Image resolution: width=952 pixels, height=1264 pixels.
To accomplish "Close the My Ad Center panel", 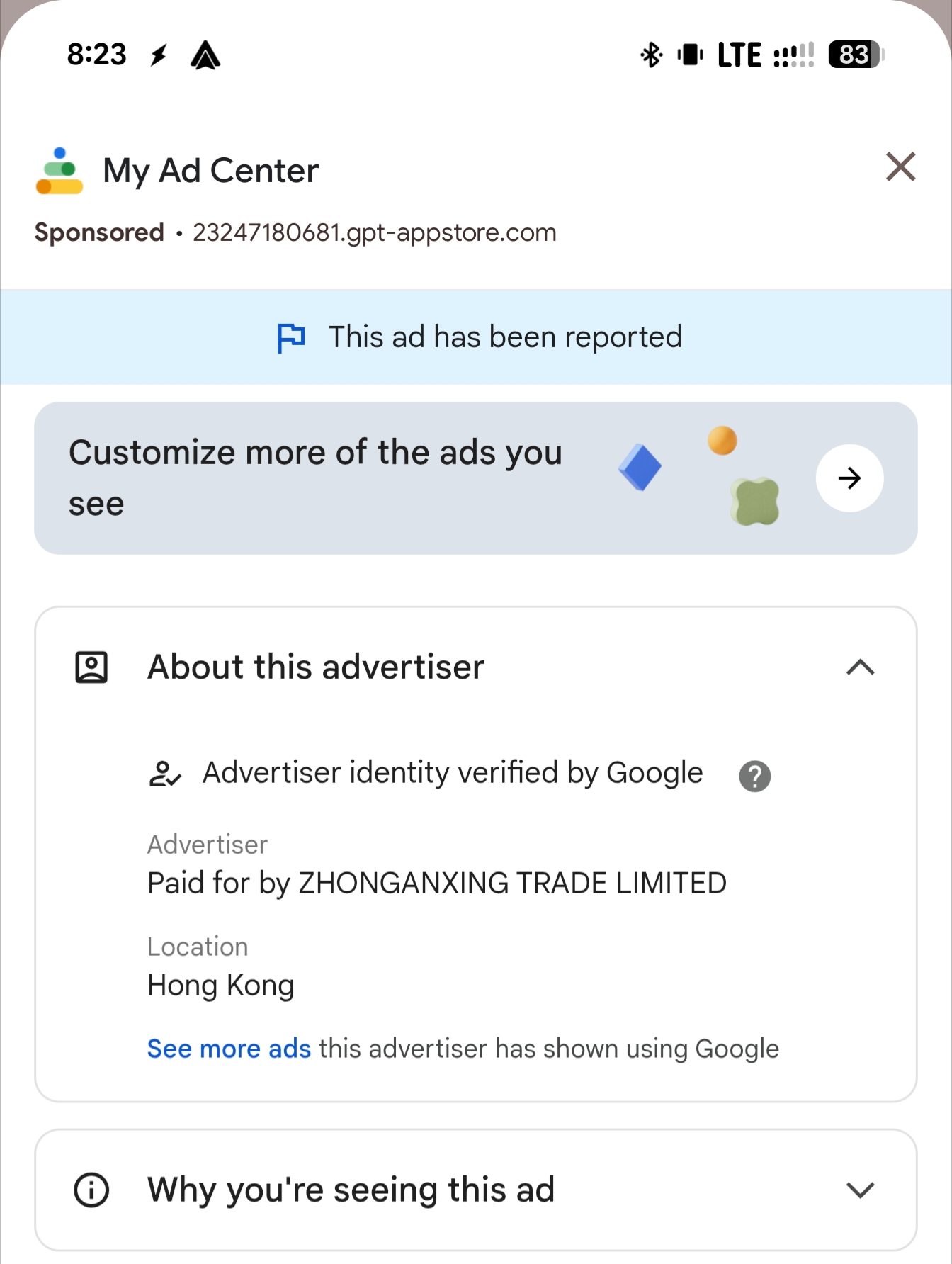I will pyautogui.click(x=900, y=167).
